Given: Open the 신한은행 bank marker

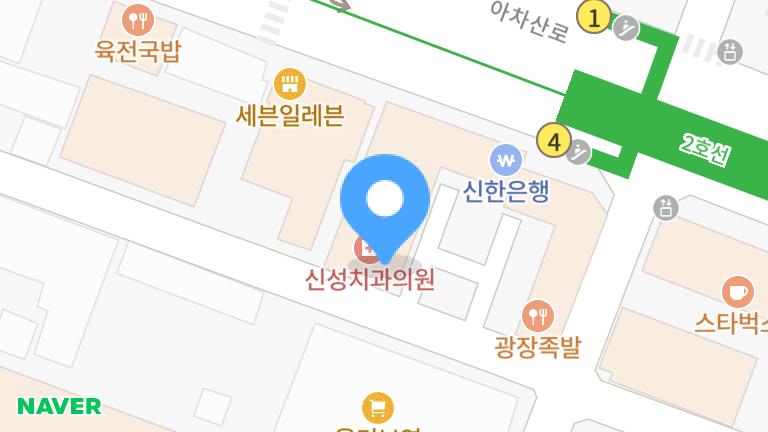Looking at the screenshot, I should (x=506, y=160).
